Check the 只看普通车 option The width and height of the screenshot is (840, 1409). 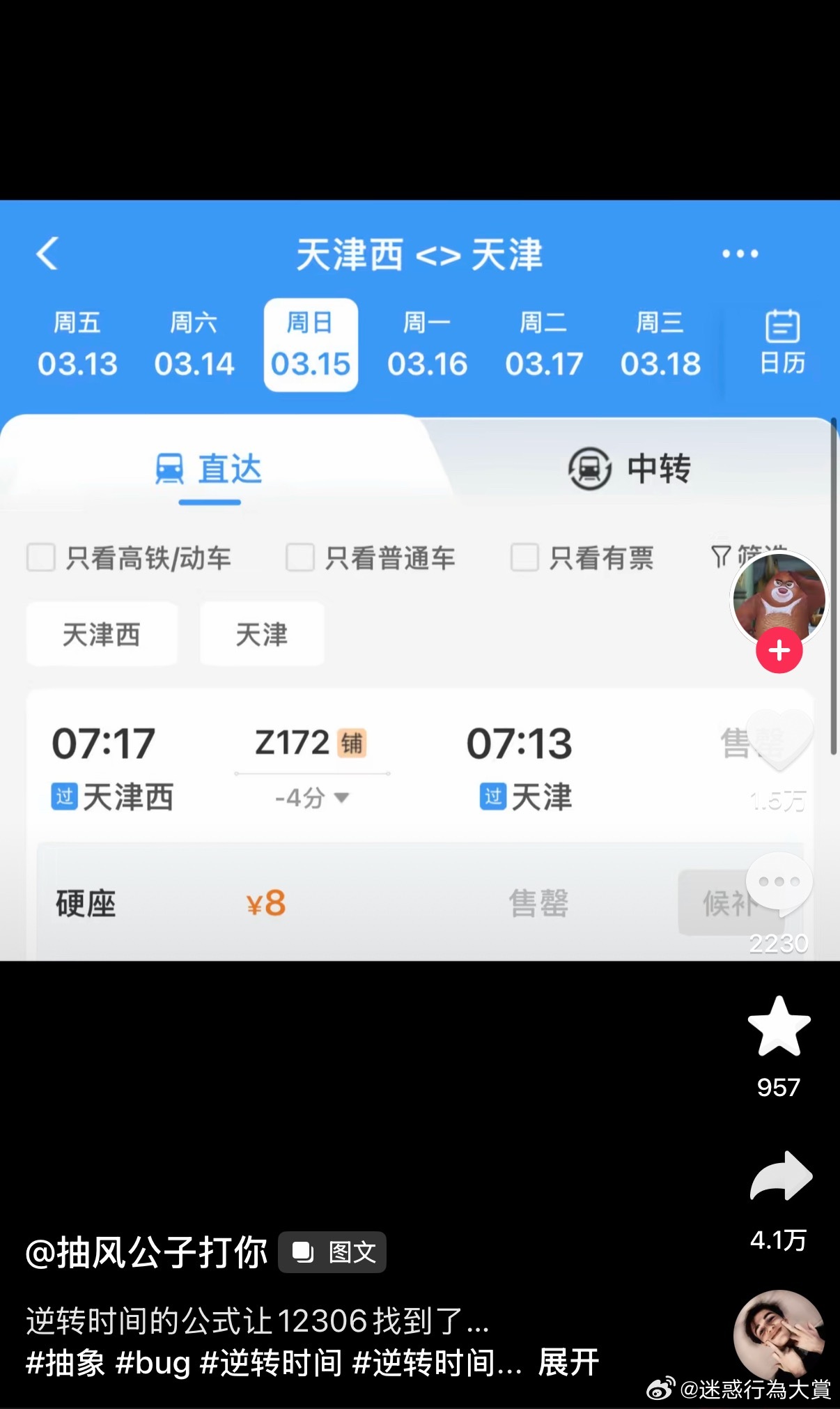[x=301, y=557]
